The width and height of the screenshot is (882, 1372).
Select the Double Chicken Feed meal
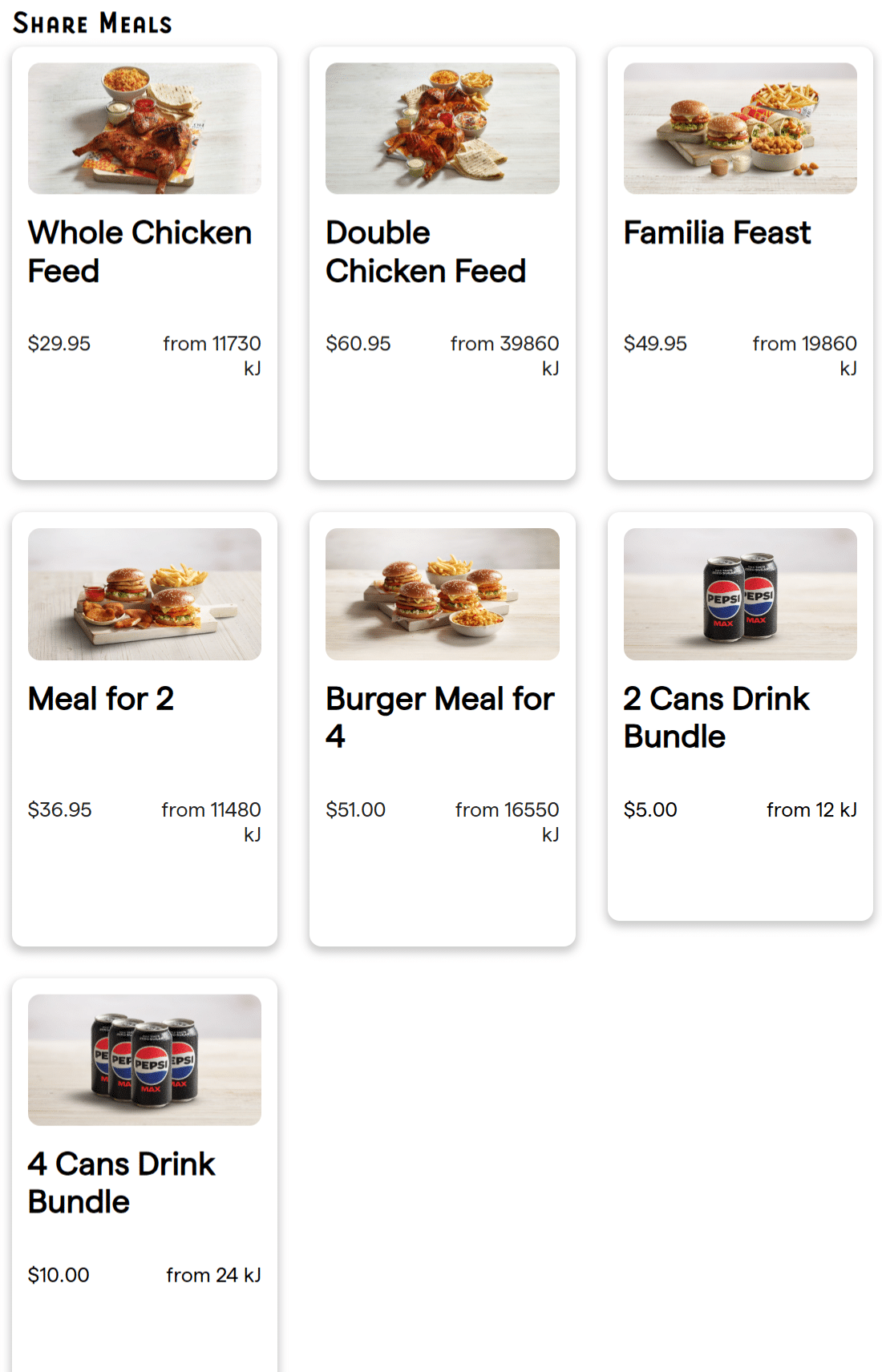443,264
